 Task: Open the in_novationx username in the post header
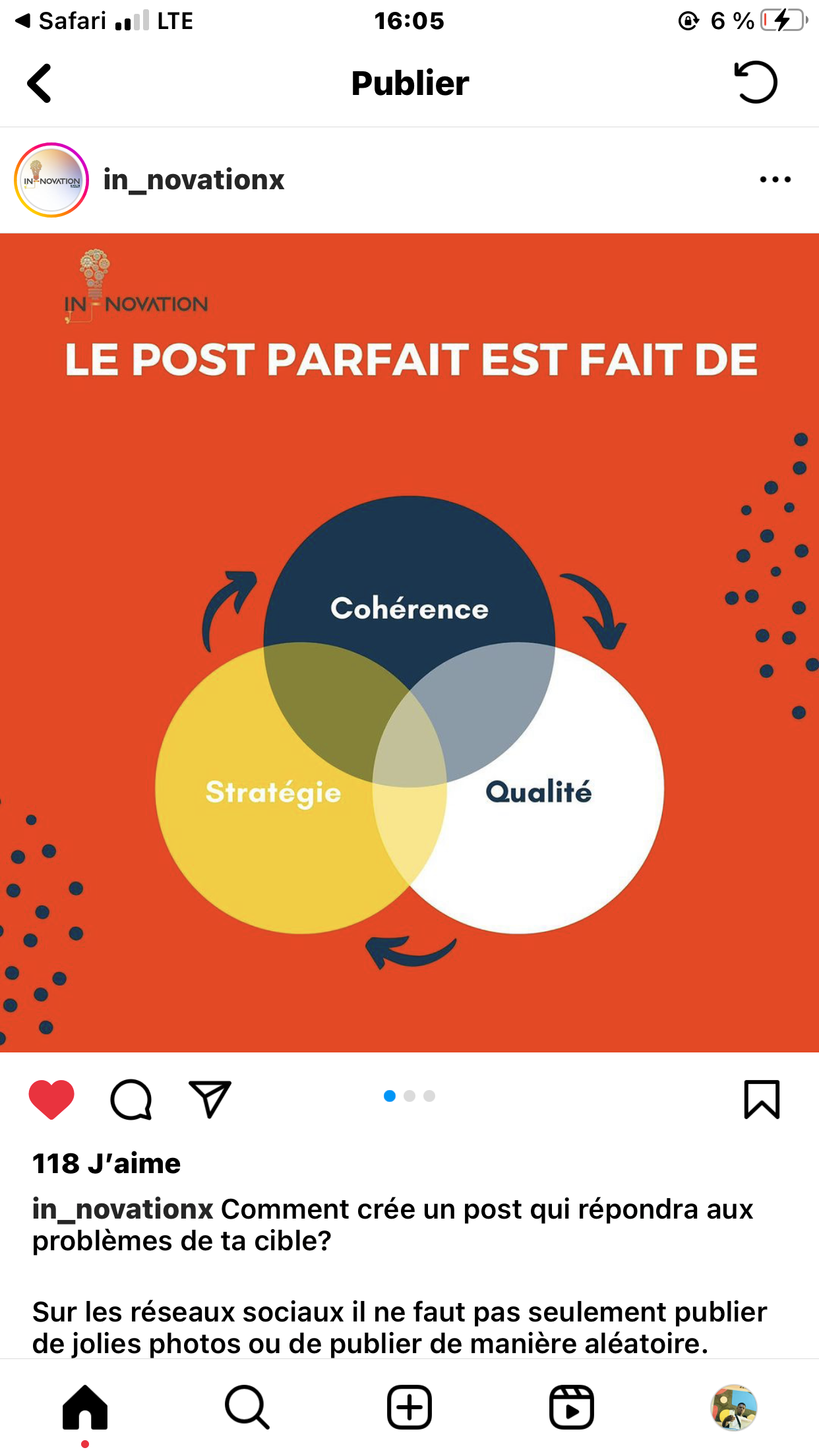click(x=194, y=180)
